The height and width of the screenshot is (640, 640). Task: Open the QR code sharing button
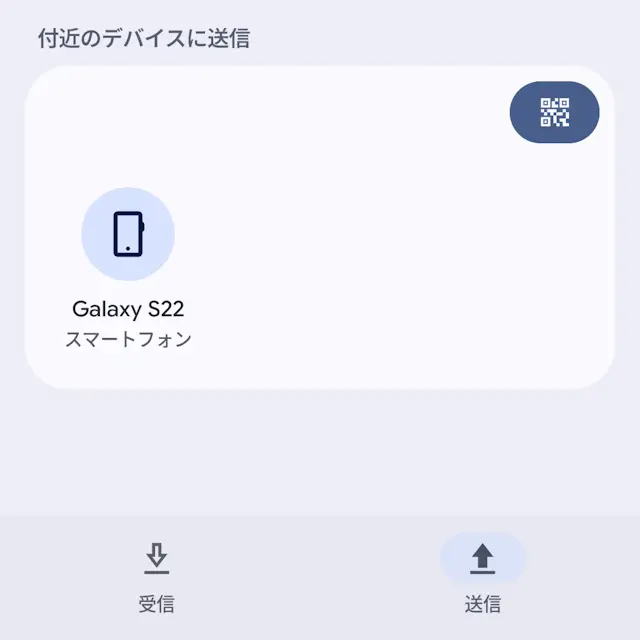click(x=554, y=112)
